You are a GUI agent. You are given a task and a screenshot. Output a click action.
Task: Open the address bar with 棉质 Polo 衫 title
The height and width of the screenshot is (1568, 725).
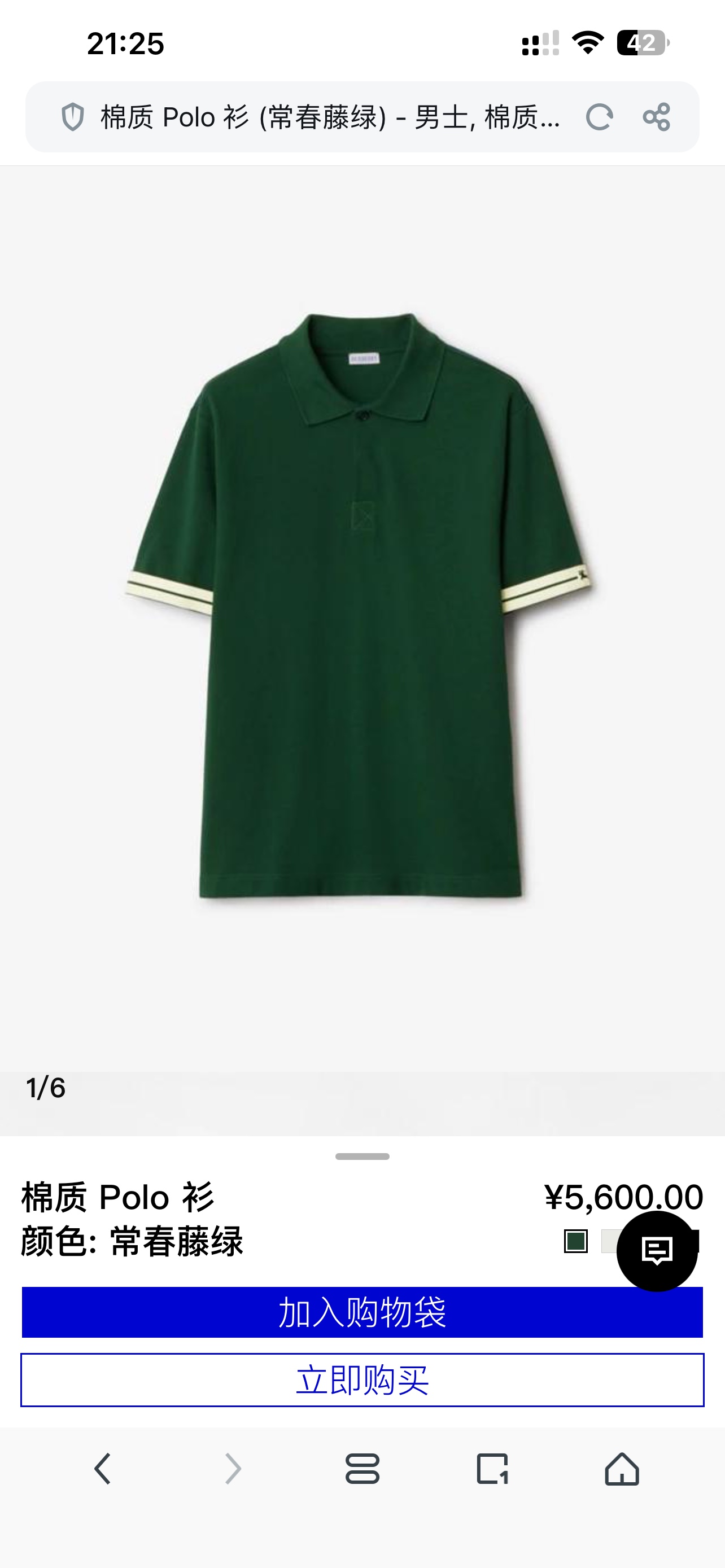(329, 117)
